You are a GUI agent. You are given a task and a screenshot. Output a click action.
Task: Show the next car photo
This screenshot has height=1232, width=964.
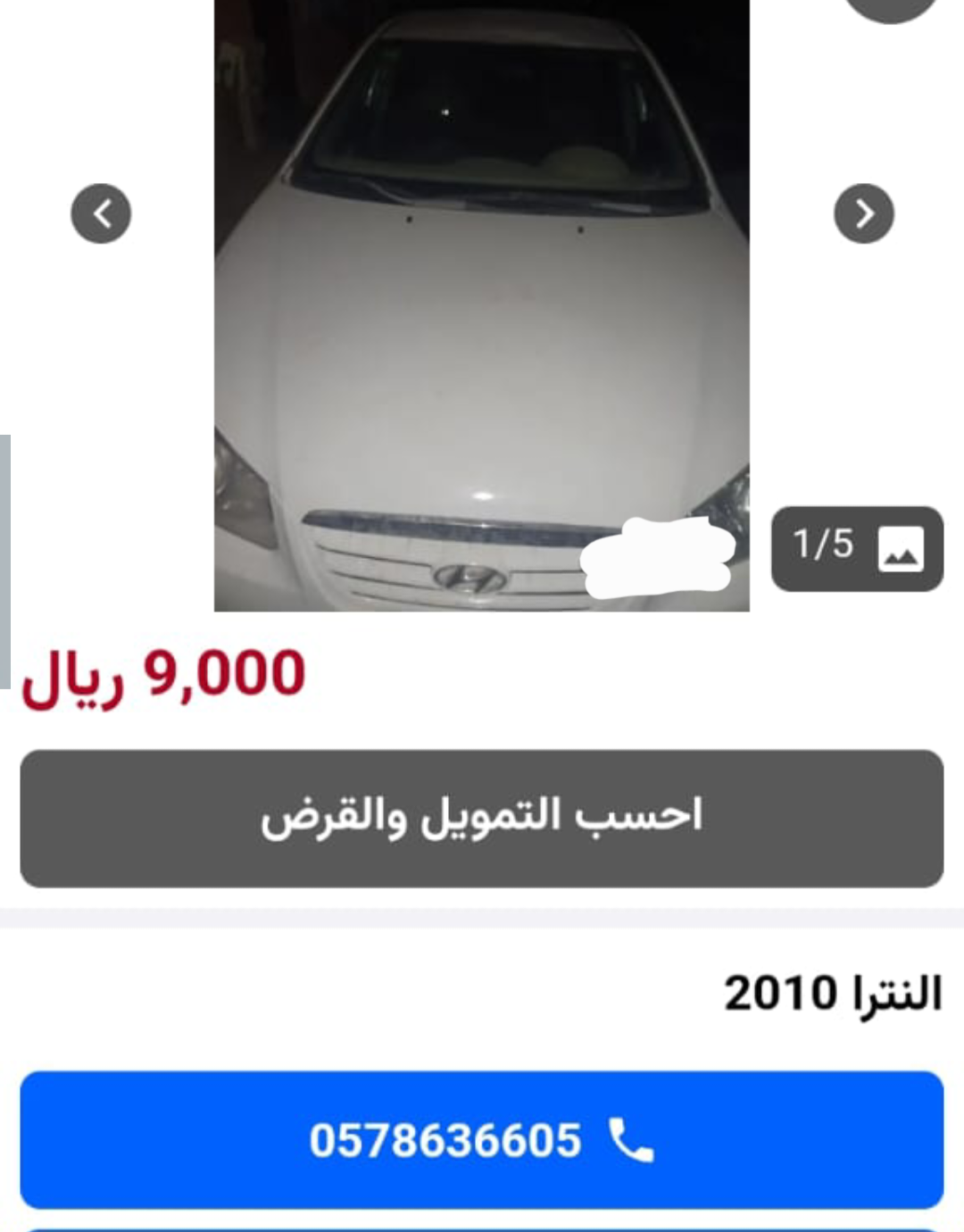coord(863,214)
